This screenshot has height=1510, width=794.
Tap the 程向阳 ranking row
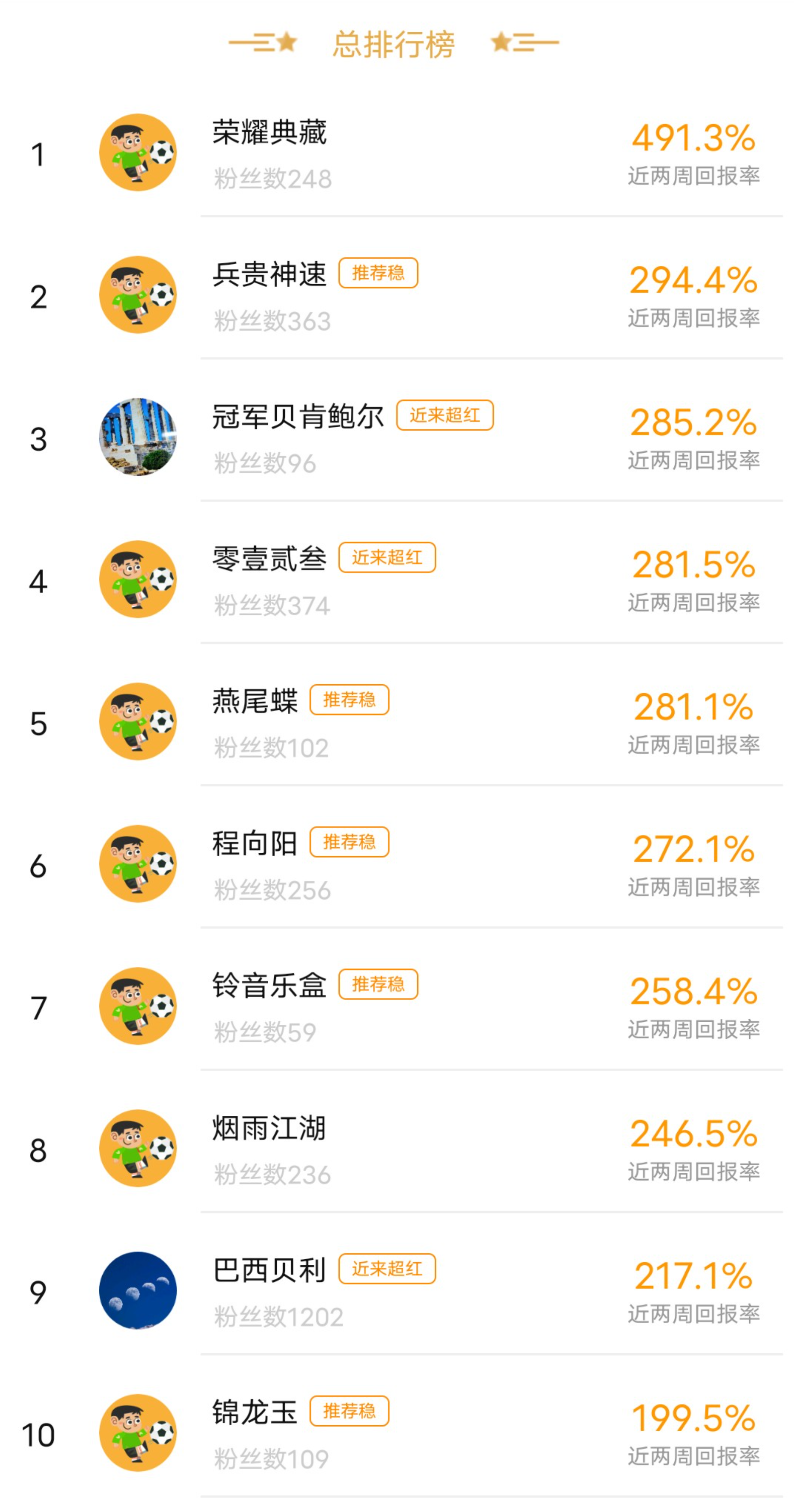[x=397, y=864]
